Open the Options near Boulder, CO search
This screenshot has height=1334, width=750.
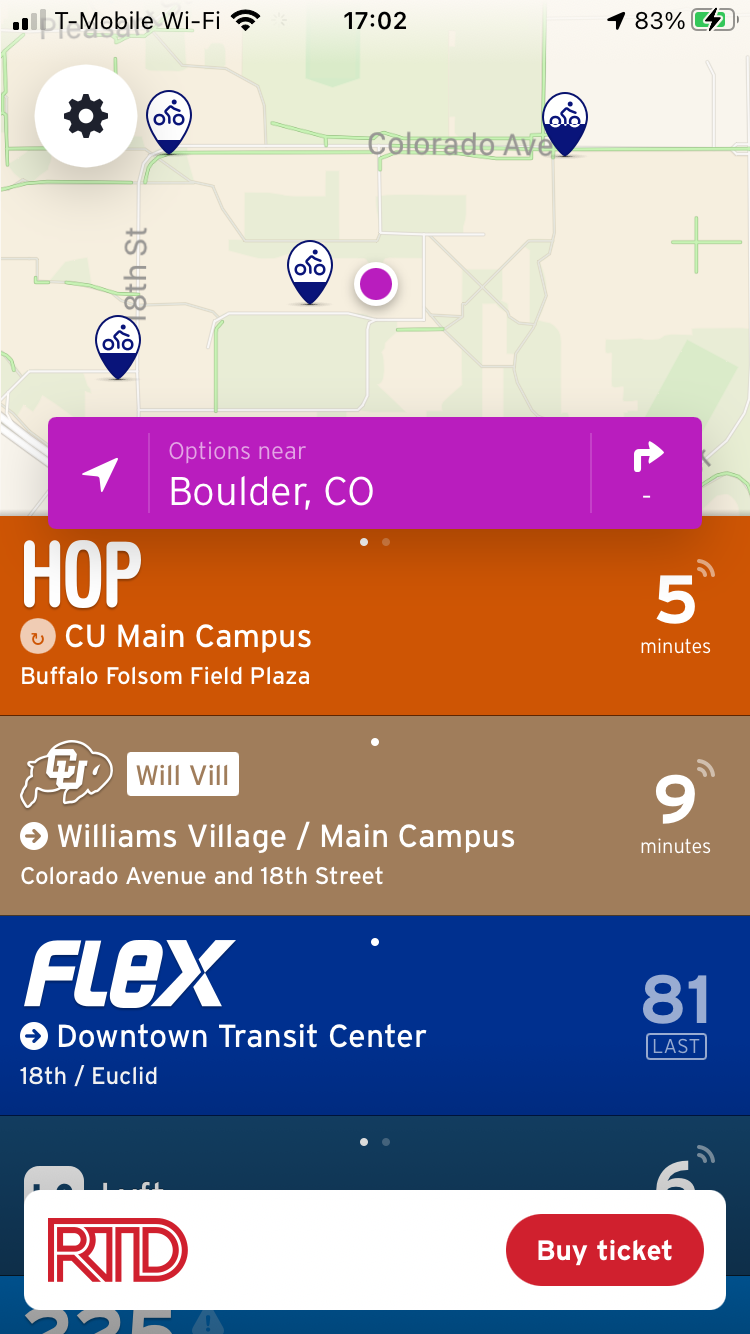pos(370,473)
